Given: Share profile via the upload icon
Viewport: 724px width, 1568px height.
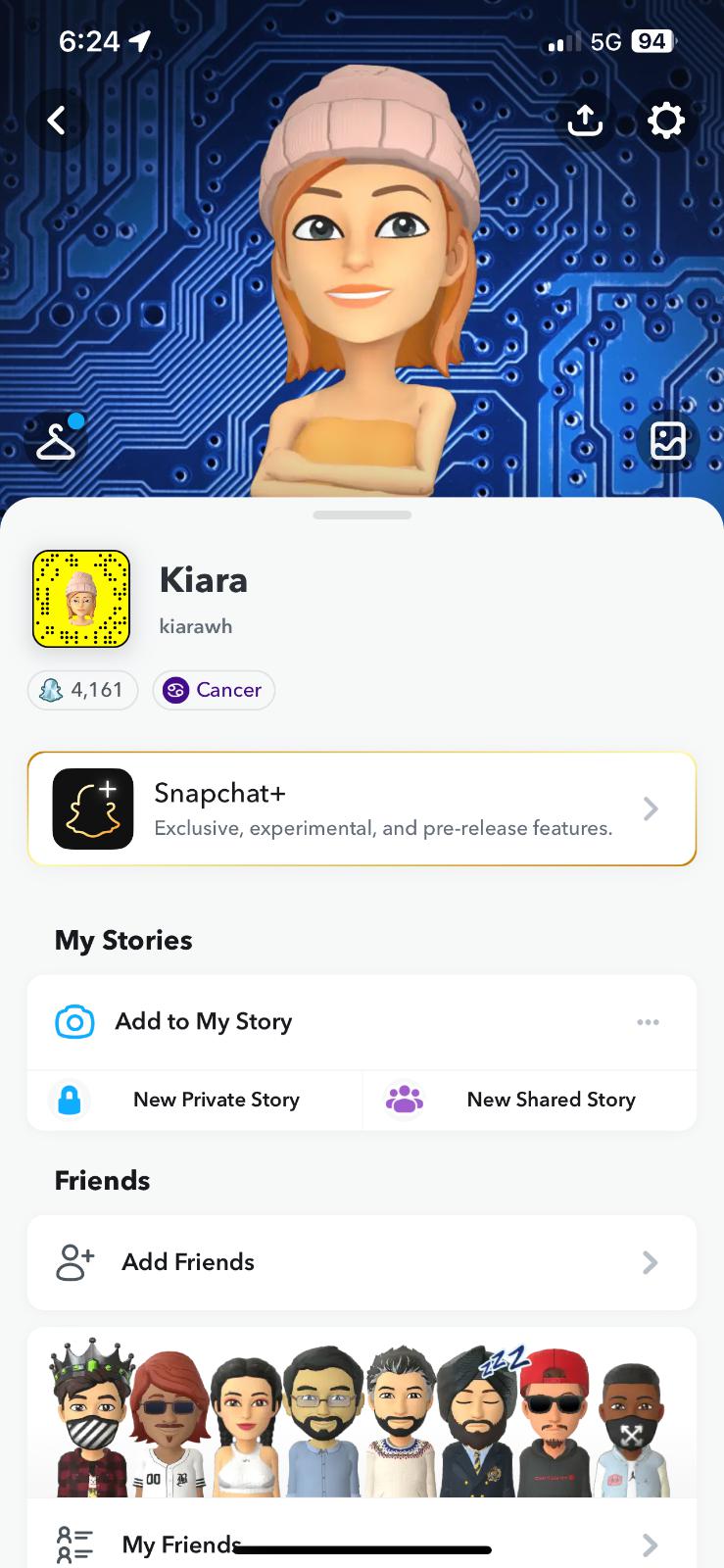Looking at the screenshot, I should 585,121.
